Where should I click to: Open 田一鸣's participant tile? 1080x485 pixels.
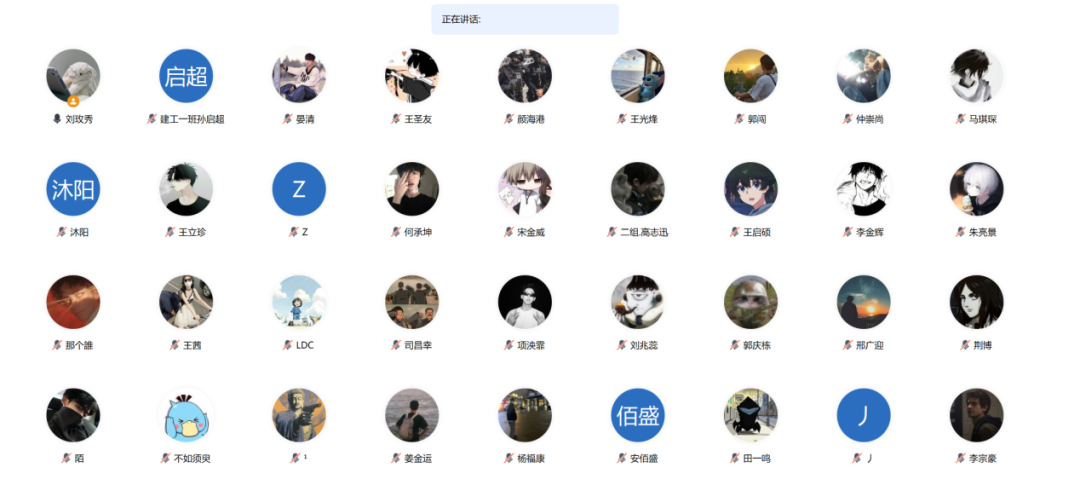click(751, 415)
